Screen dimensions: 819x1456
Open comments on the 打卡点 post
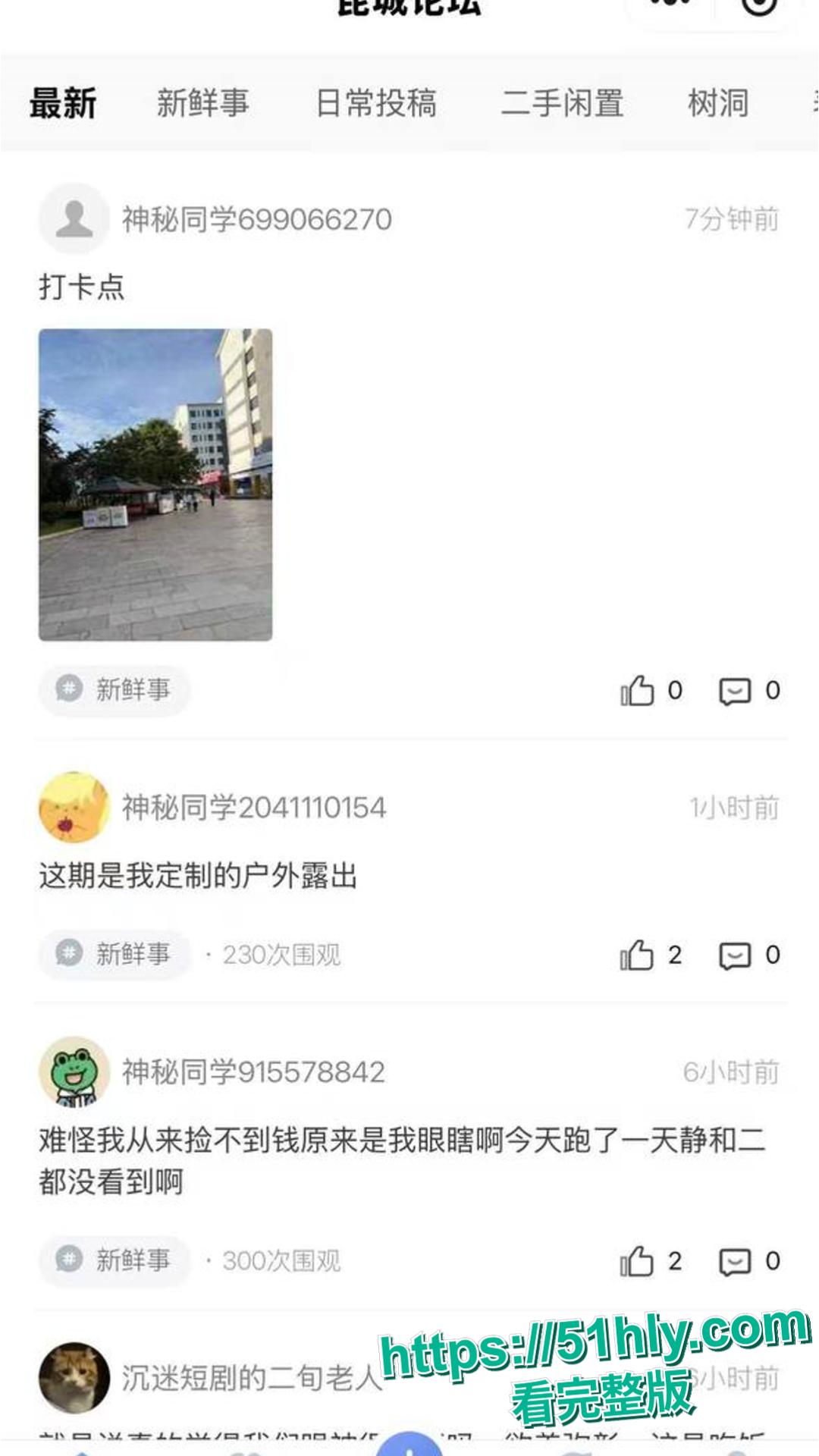tap(734, 690)
